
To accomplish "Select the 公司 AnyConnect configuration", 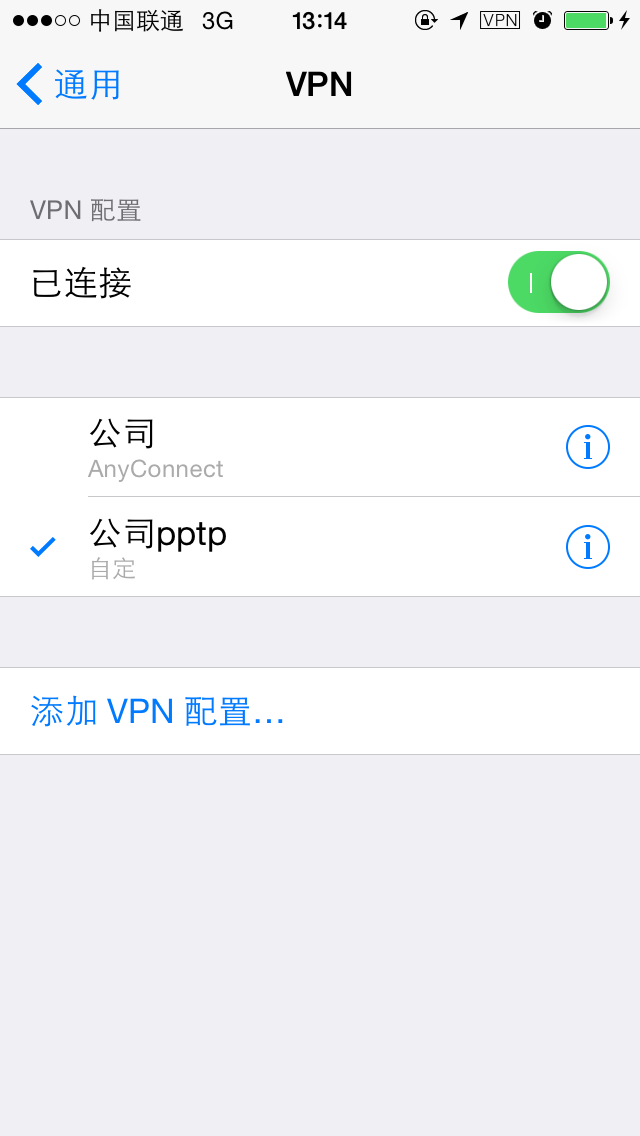I will coord(320,447).
